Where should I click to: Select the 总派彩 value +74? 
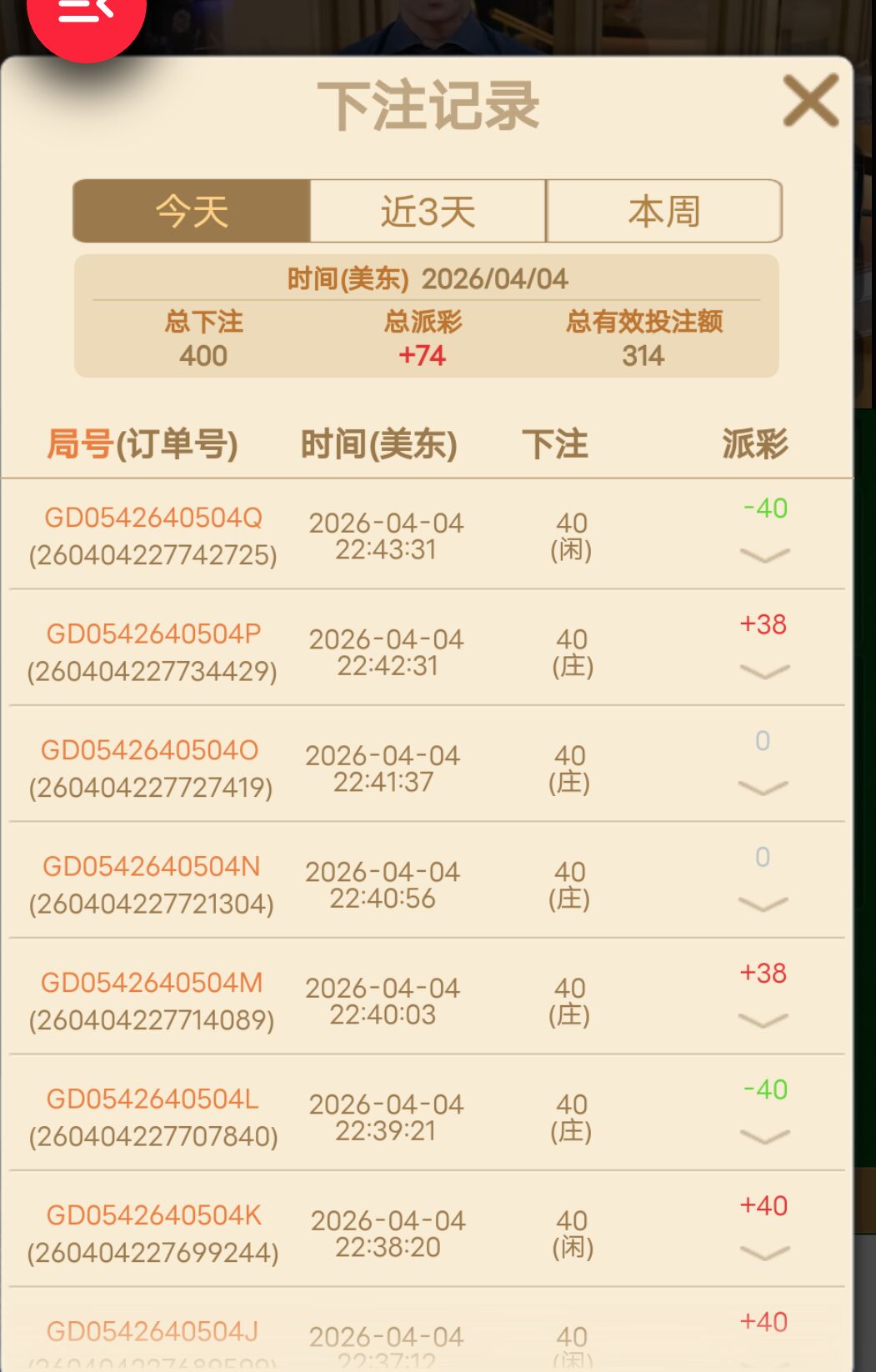[x=422, y=356]
